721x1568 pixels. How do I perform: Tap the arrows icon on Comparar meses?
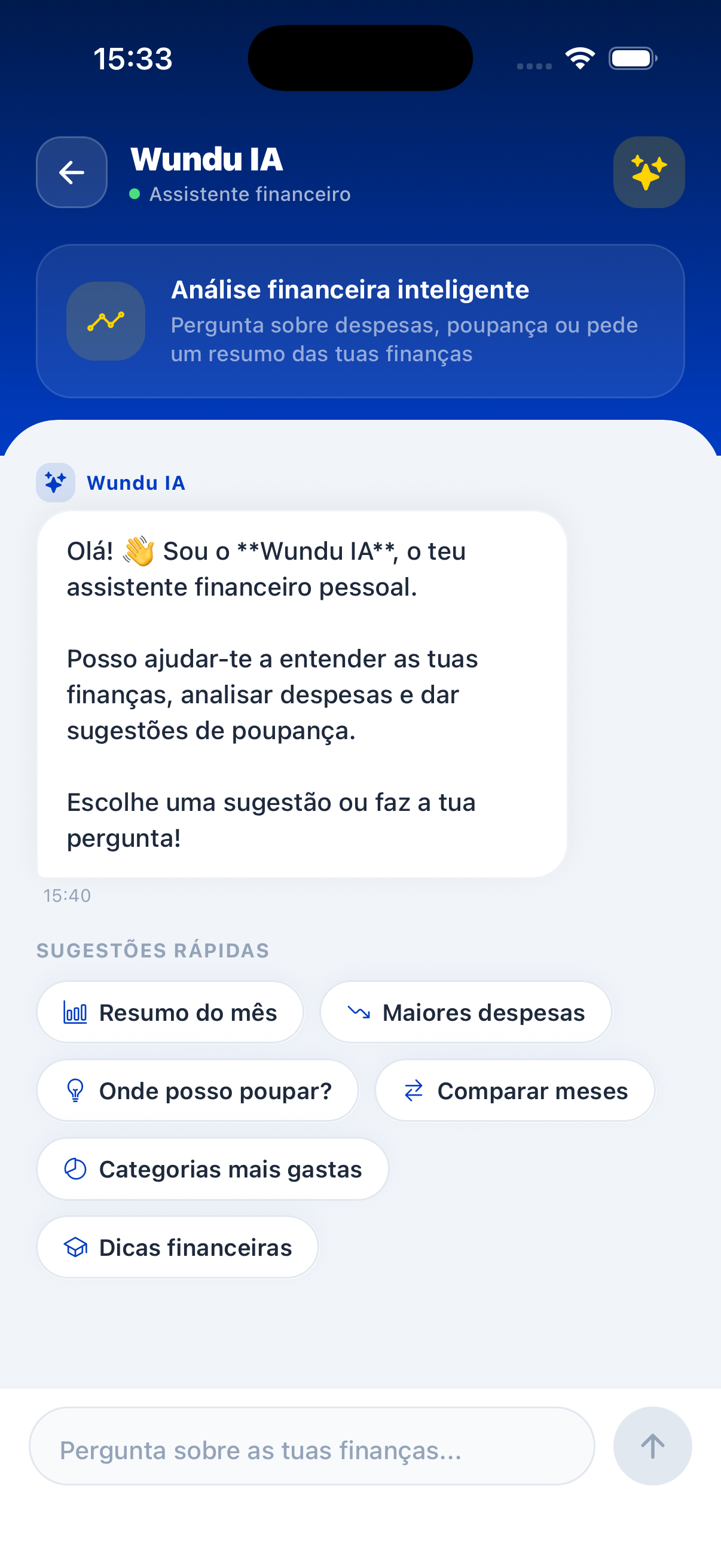click(x=414, y=1090)
